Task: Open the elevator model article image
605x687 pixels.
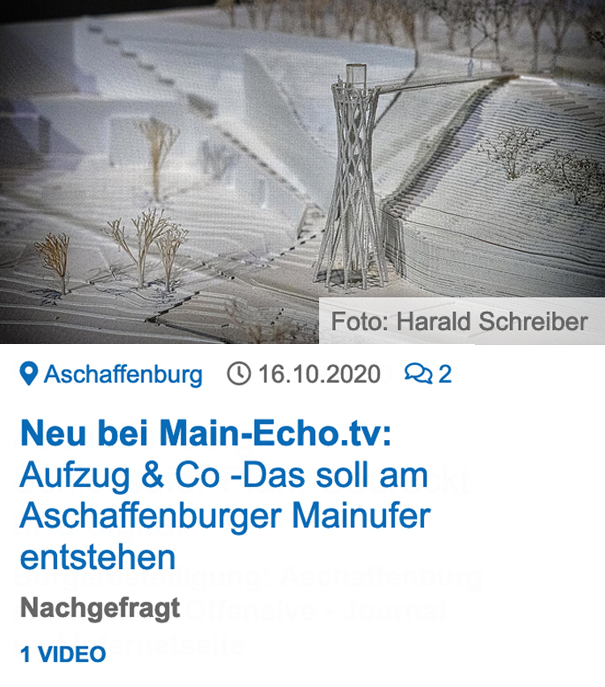Action: point(302,170)
